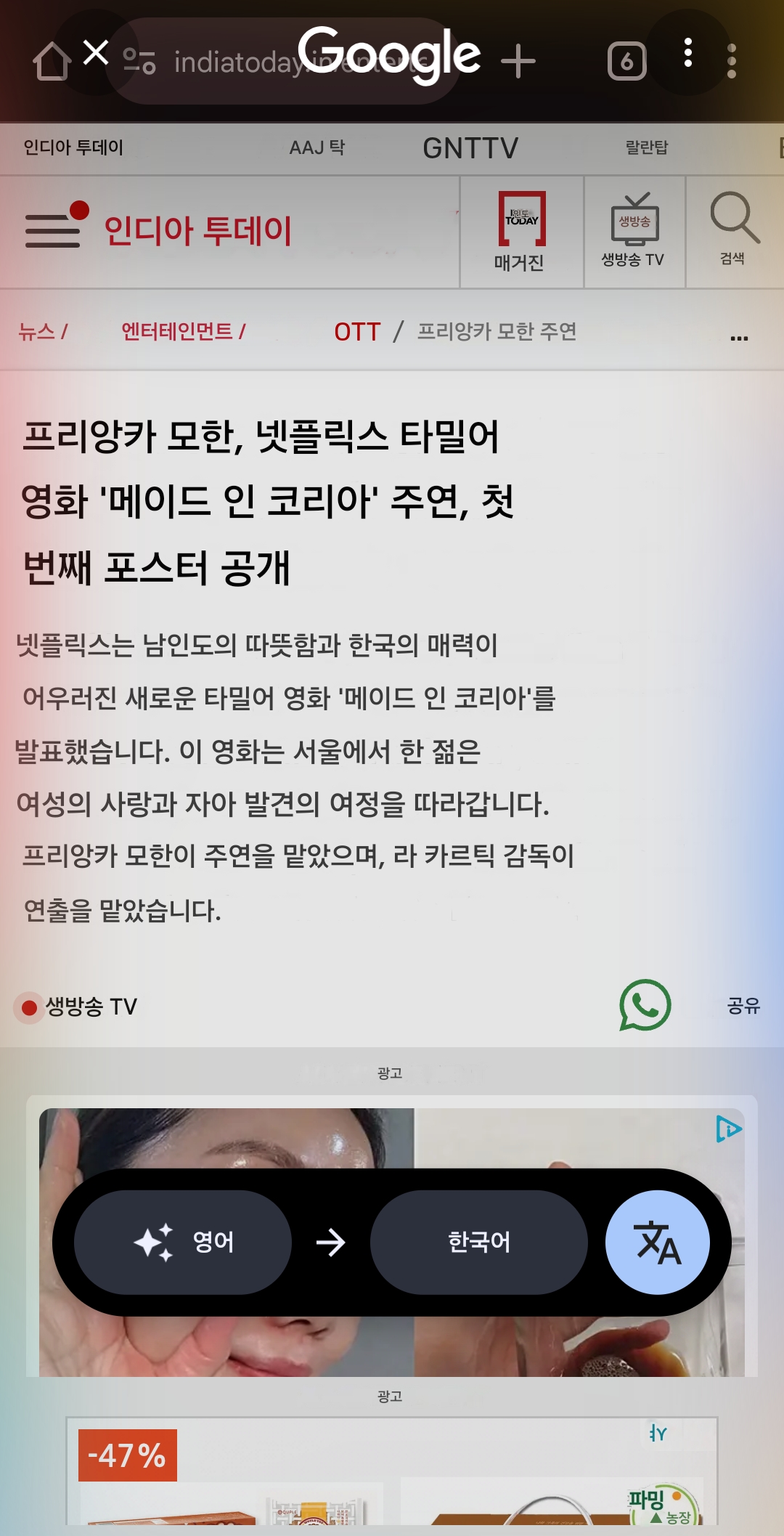Select source language 영어
784x1536 pixels.
pos(183,1242)
